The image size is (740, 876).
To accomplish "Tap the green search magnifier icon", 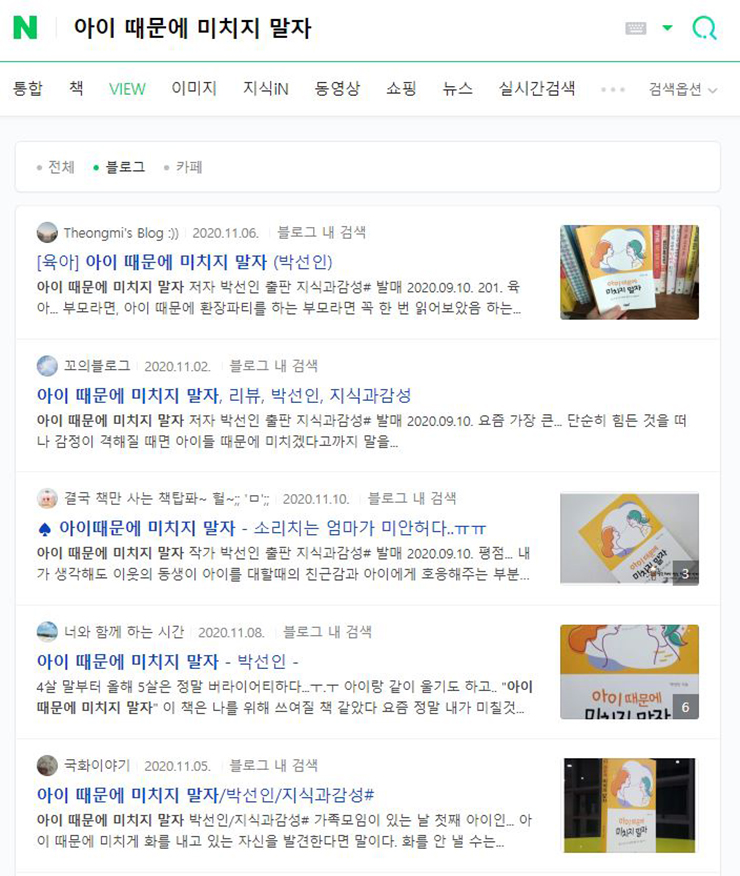I will 704,28.
